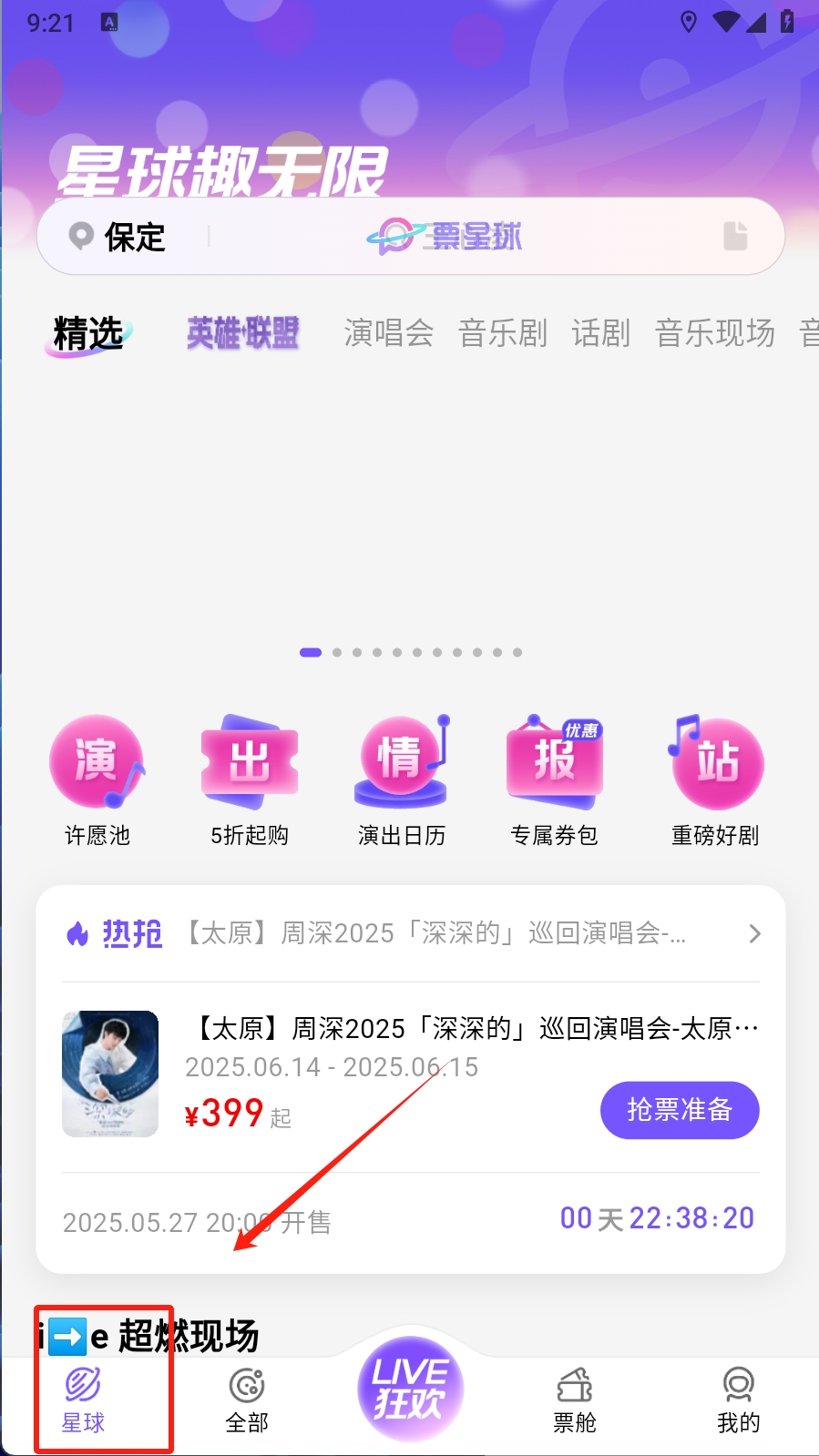This screenshot has height=1456, width=819.
Task: Open the LIVE 狂欢 center button
Action: [x=410, y=1389]
